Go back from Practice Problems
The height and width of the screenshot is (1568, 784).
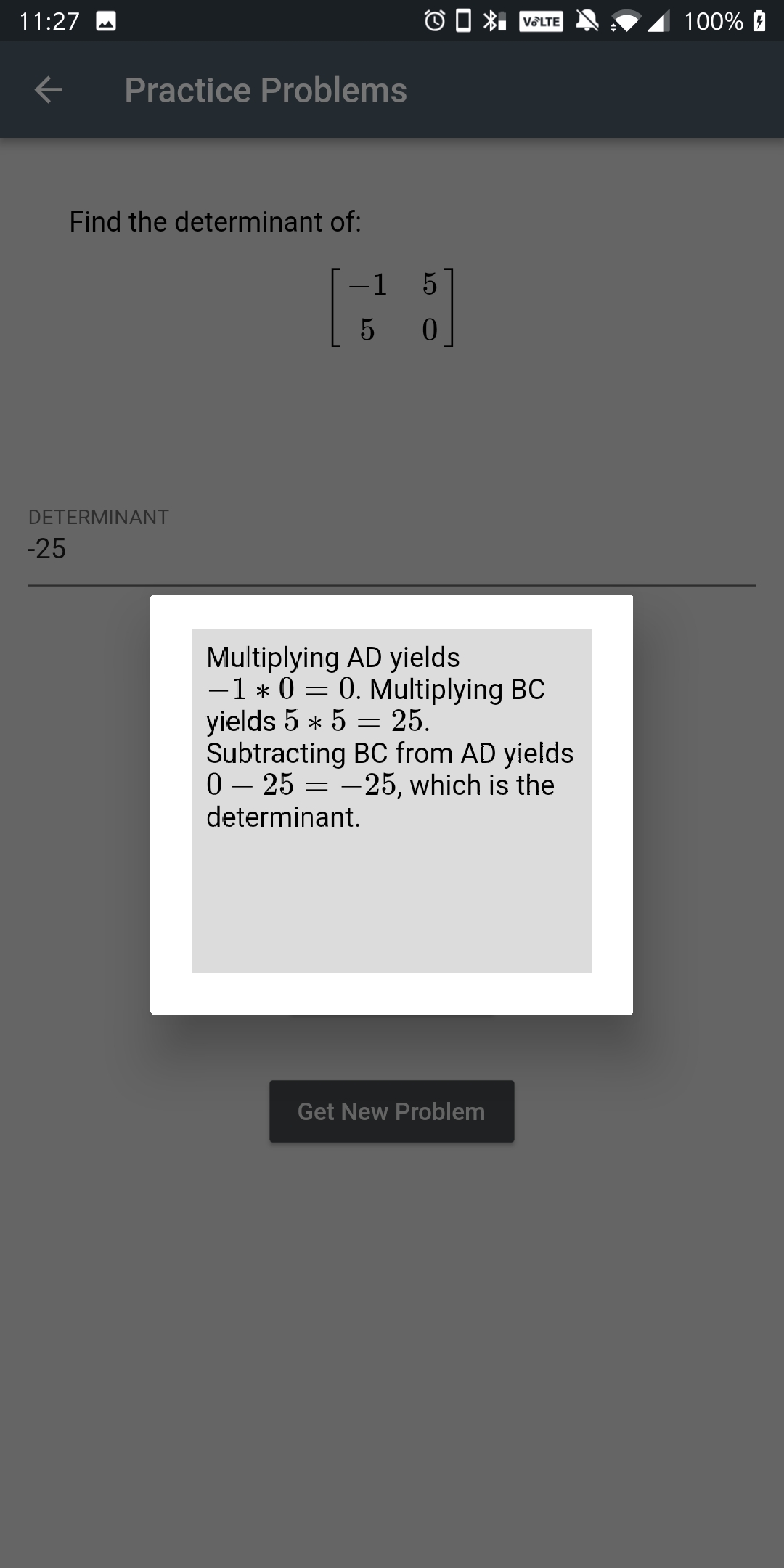49,90
